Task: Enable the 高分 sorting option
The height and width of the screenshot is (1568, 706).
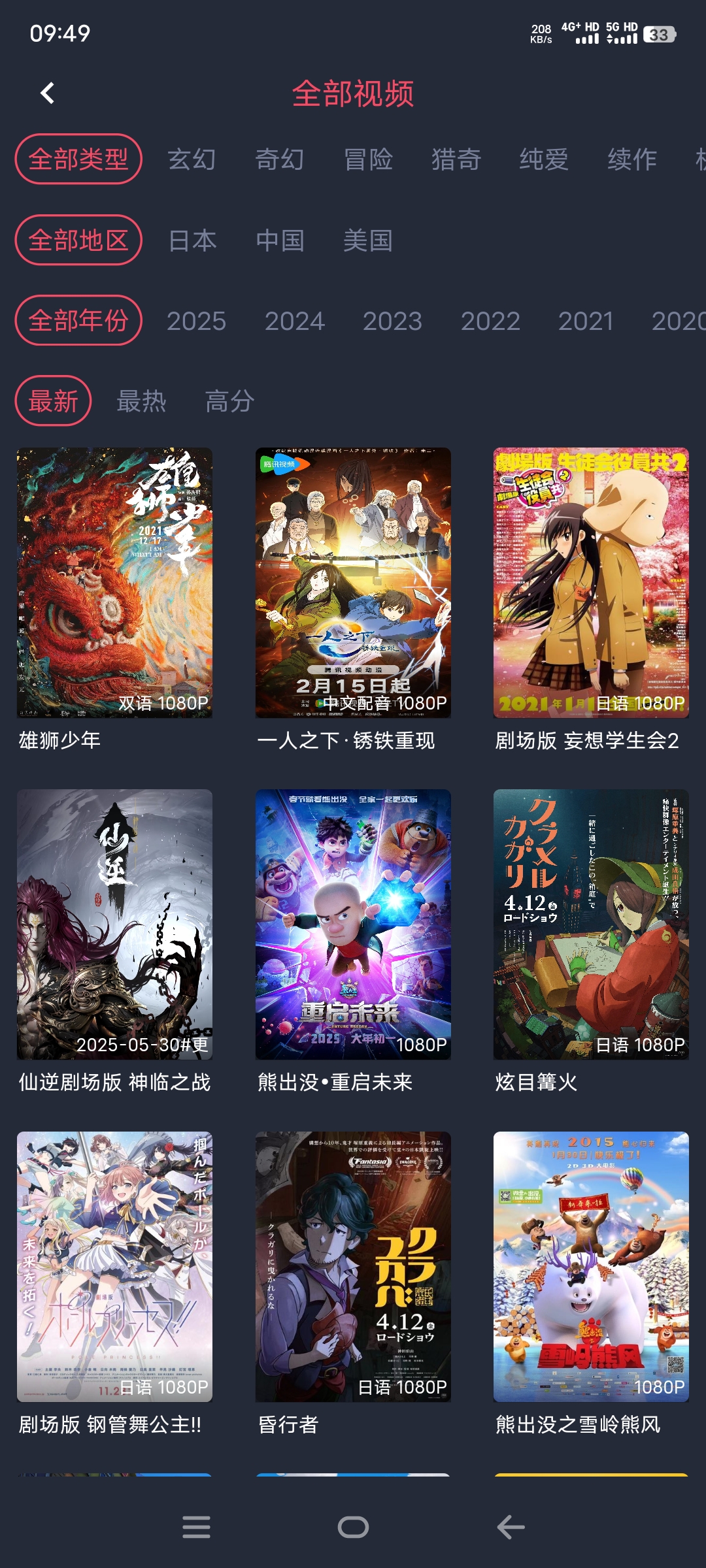Action: (x=230, y=401)
